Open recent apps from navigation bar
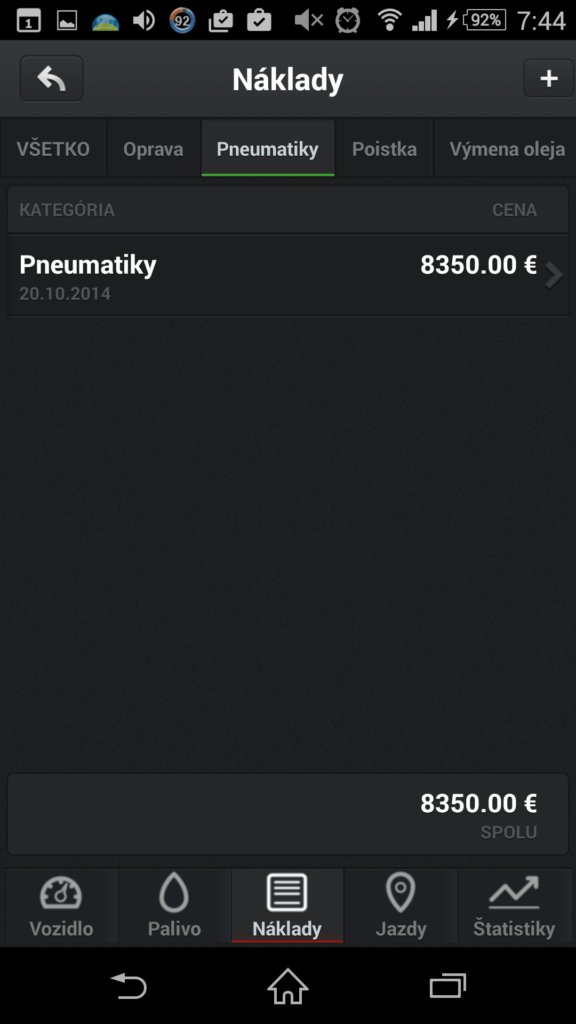The width and height of the screenshot is (576, 1024). 448,985
